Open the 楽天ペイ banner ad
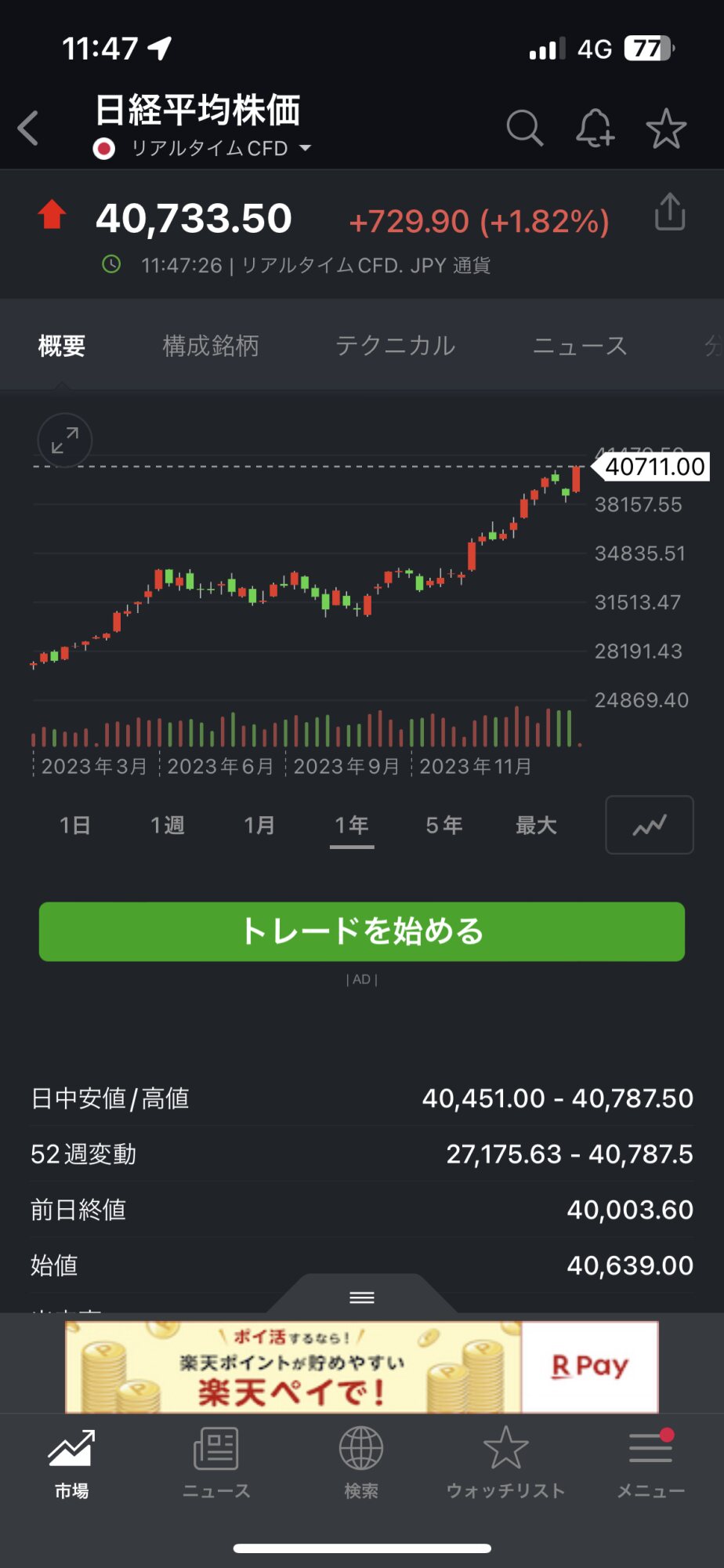Image resolution: width=724 pixels, height=1568 pixels. (362, 1367)
